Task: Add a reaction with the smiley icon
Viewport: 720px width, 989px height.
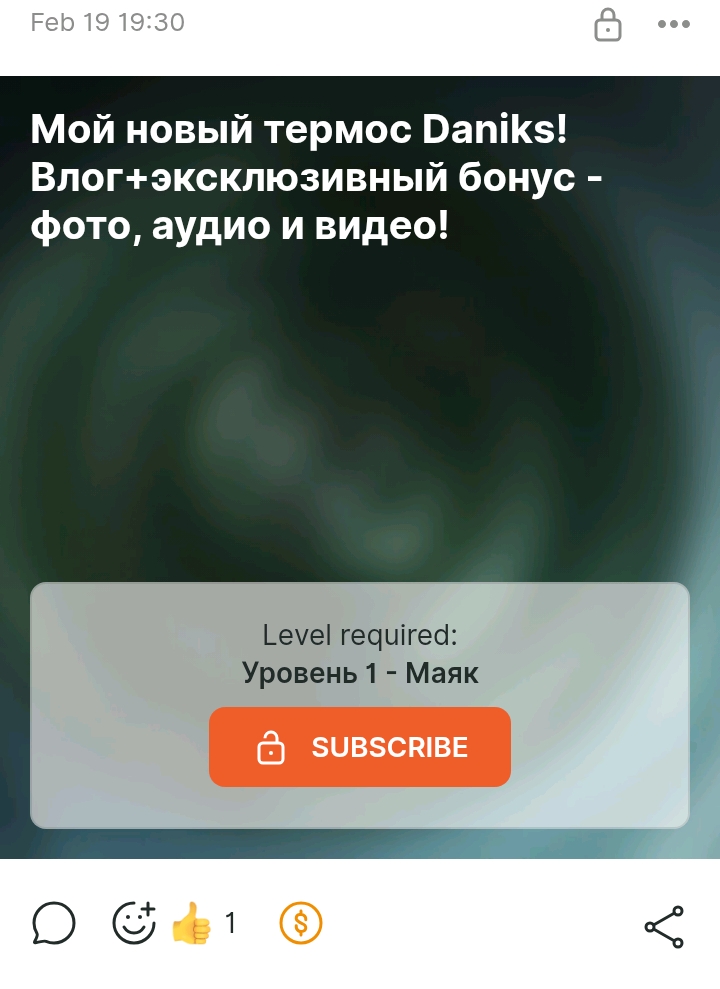Action: pos(134,923)
